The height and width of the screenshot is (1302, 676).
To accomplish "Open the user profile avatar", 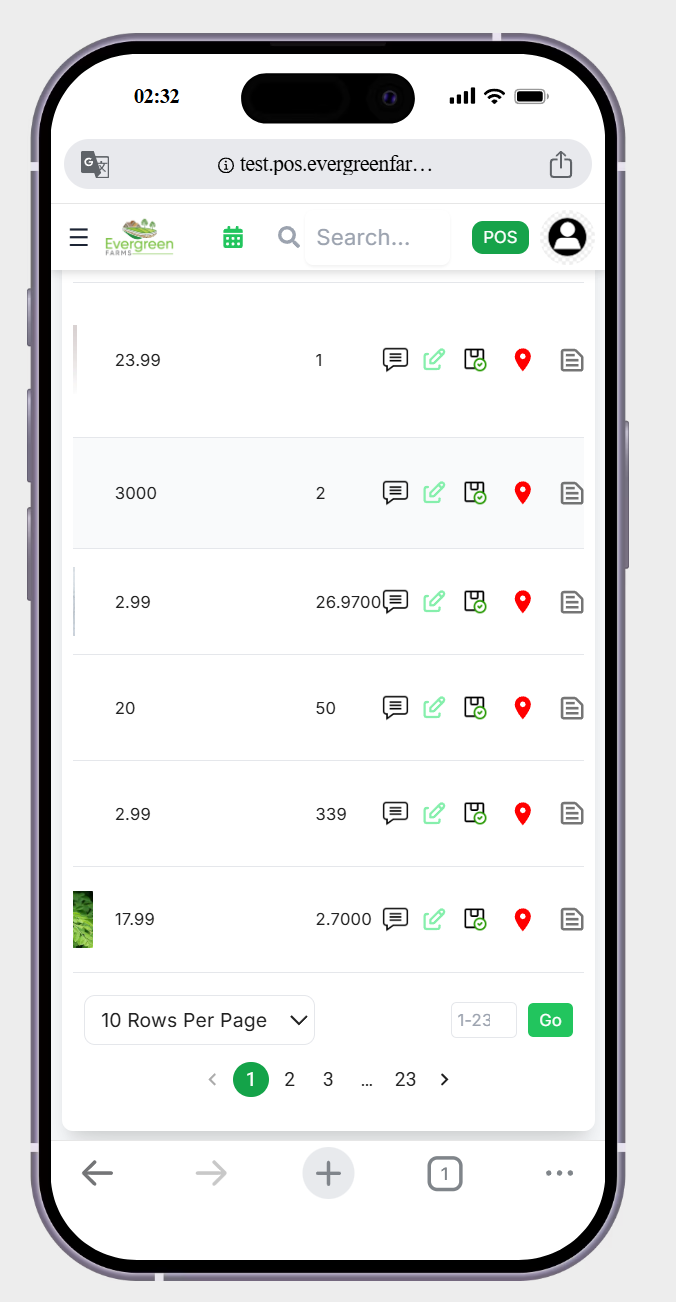I will (568, 237).
